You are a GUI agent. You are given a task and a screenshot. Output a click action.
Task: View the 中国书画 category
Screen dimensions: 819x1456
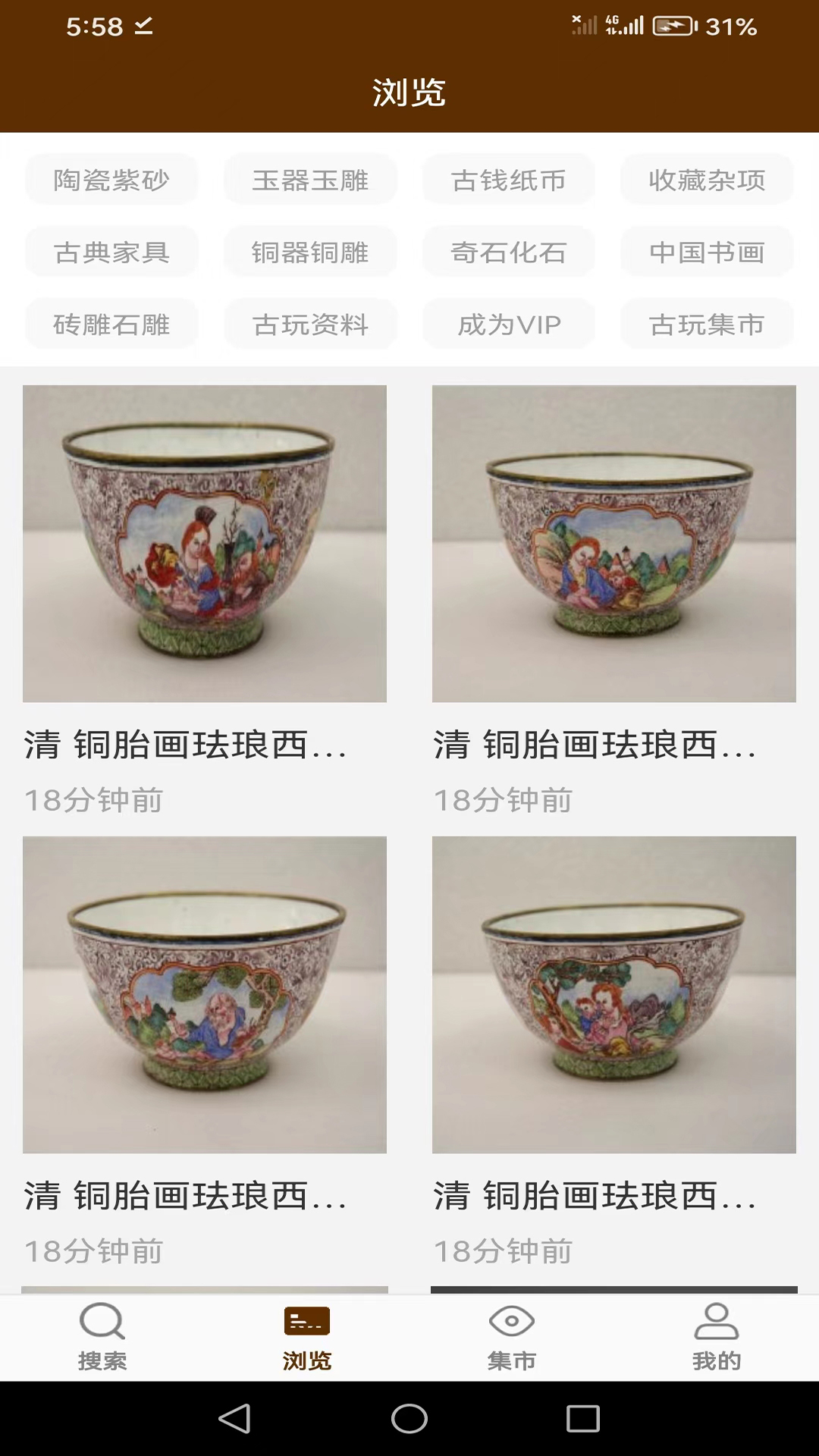coord(707,252)
